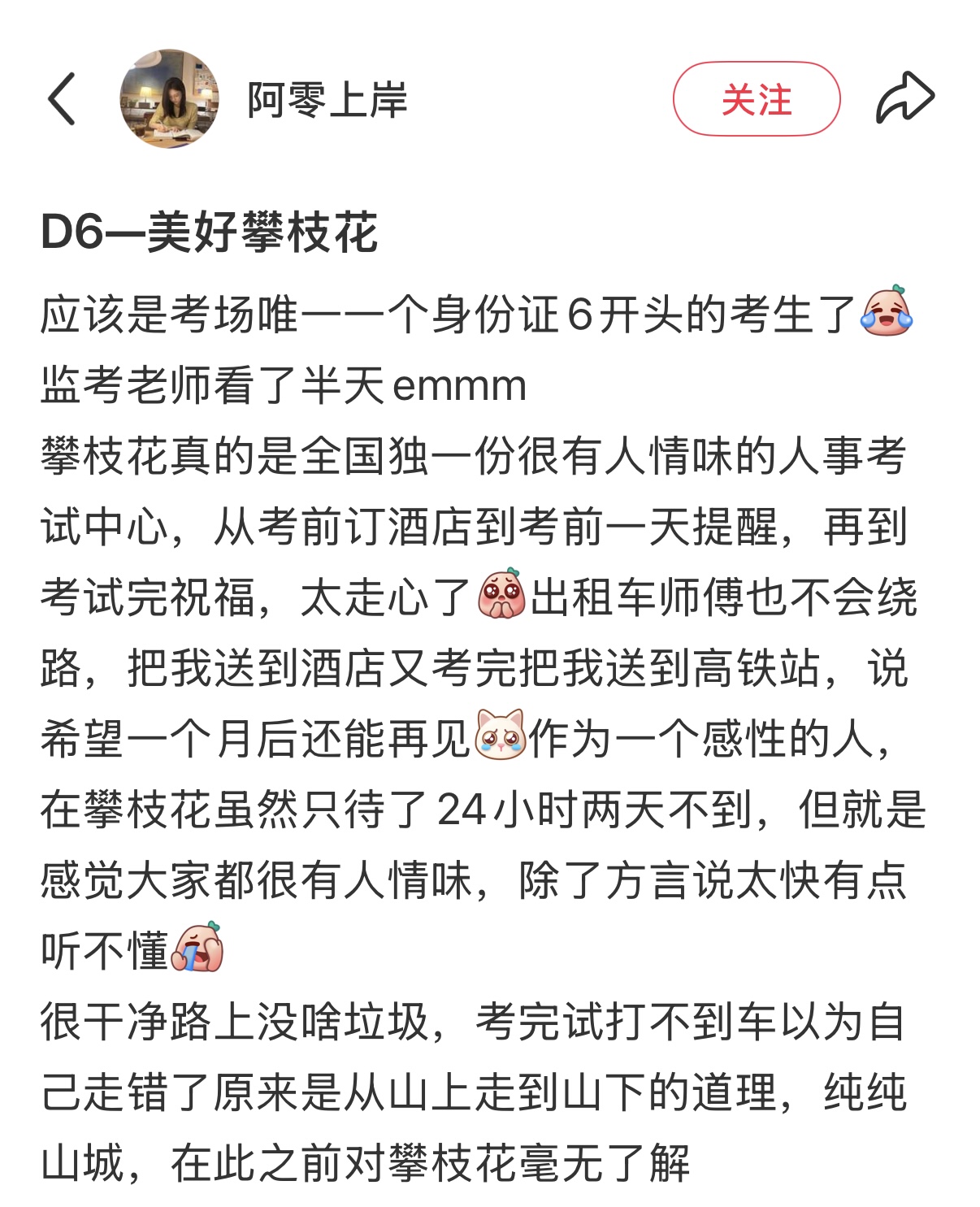Open 阿零上岸's profile picture
The height and width of the screenshot is (1207, 980).
169,99
